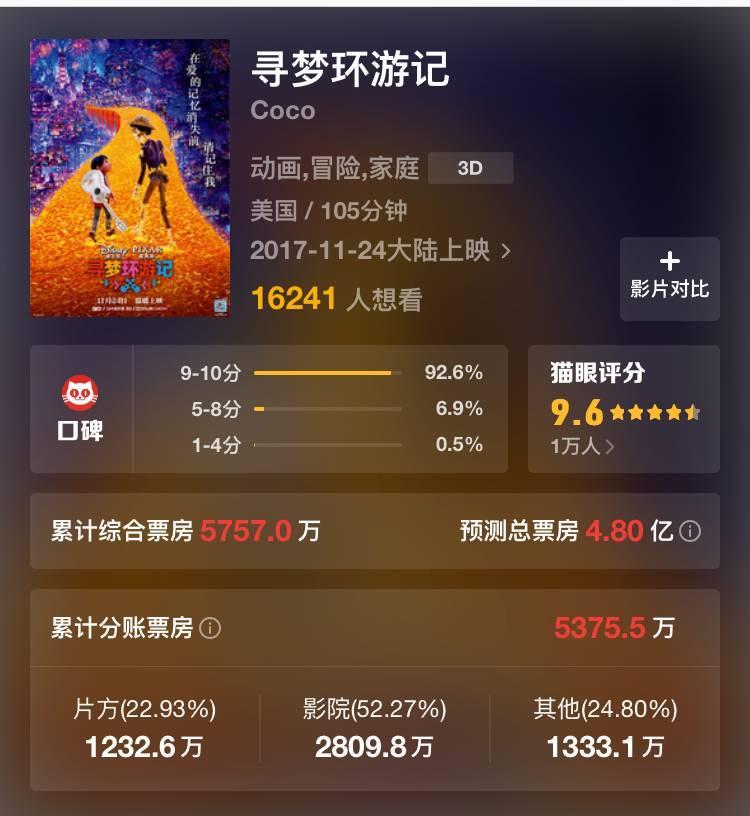Tap the 影片对比 compare button

[669, 277]
